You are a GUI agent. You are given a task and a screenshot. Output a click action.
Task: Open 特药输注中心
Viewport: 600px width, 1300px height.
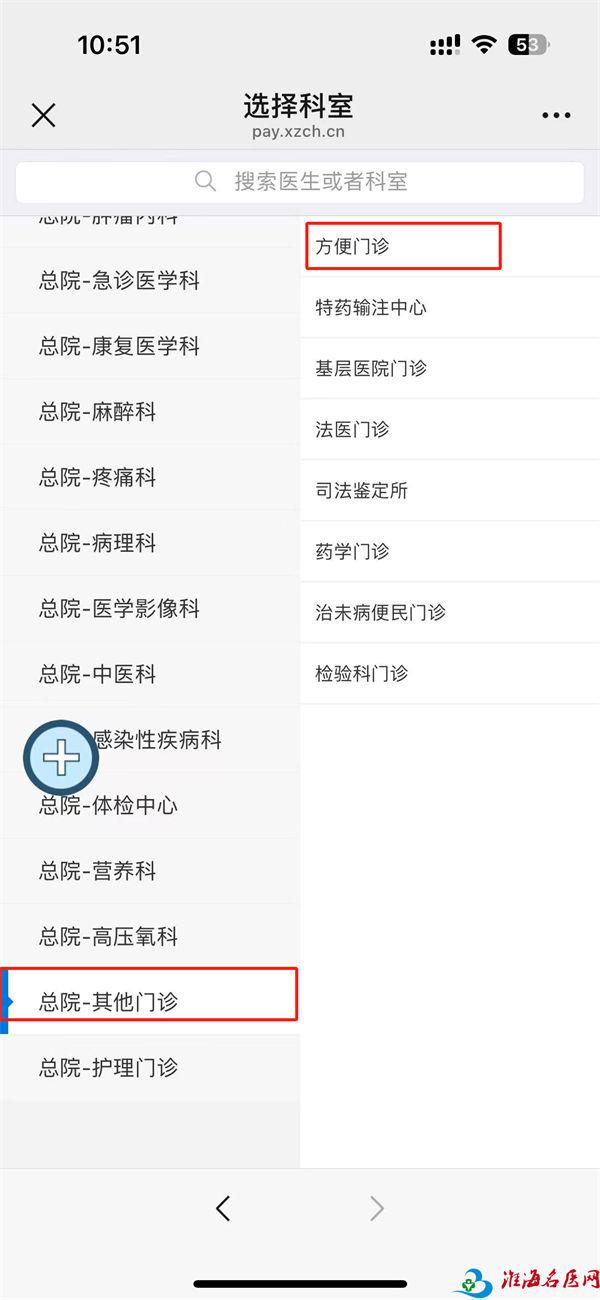coord(450,308)
